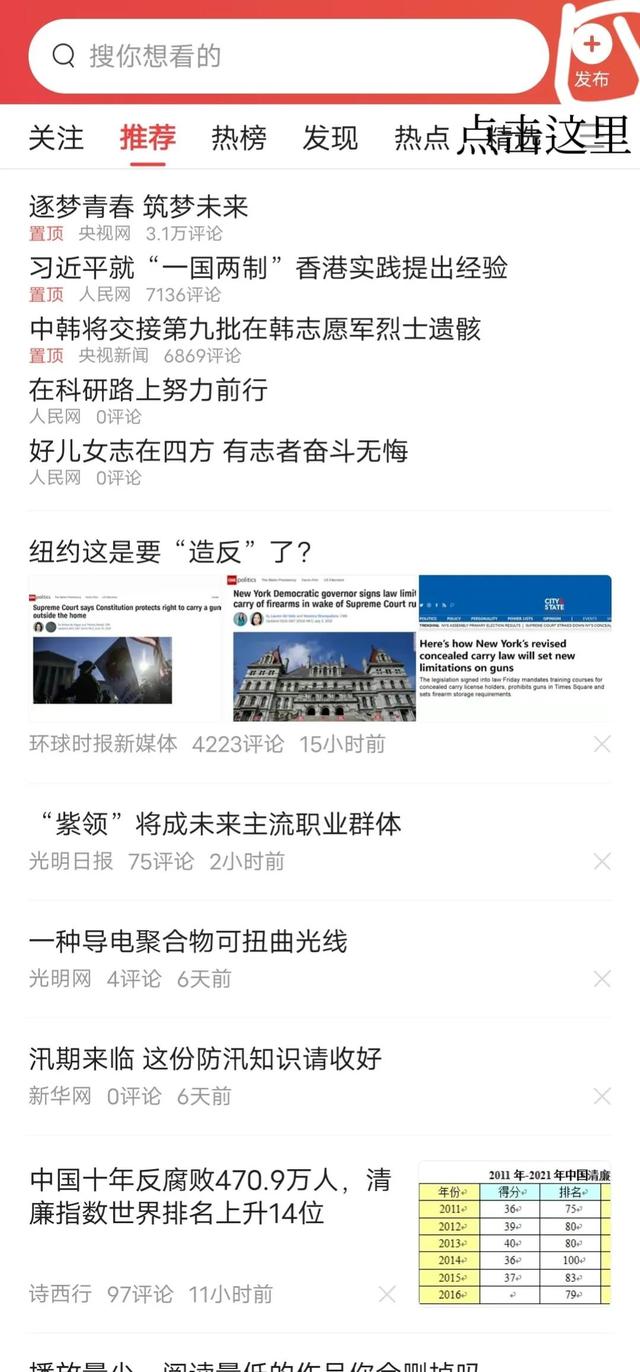The width and height of the screenshot is (640, 1372).
Task: Open the 汛期来临 防汛知识 article
Action: tap(205, 1058)
